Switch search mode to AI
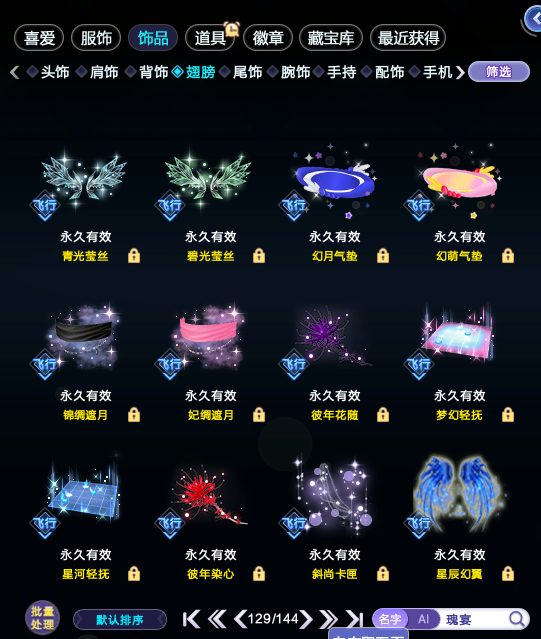 pyautogui.click(x=423, y=619)
